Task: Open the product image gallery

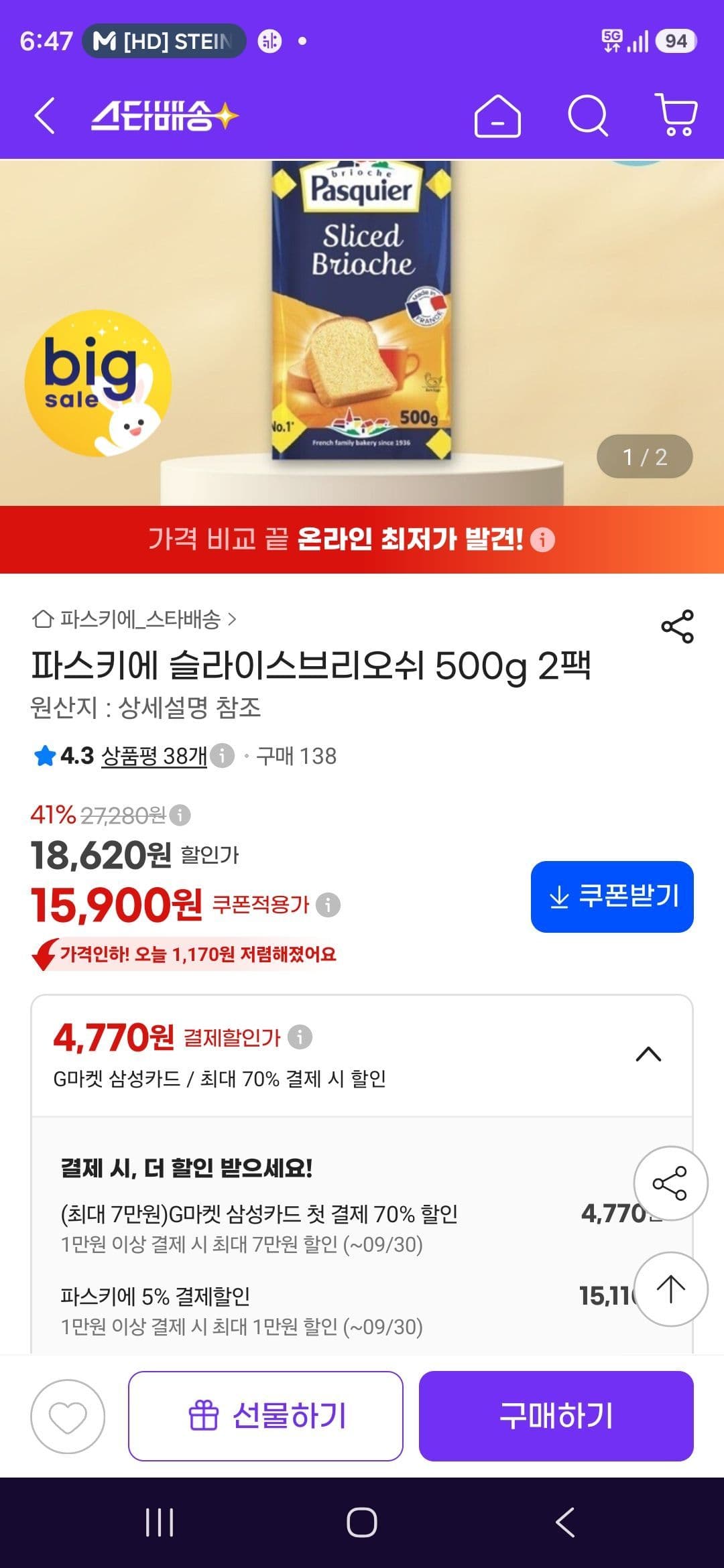Action: 362,332
